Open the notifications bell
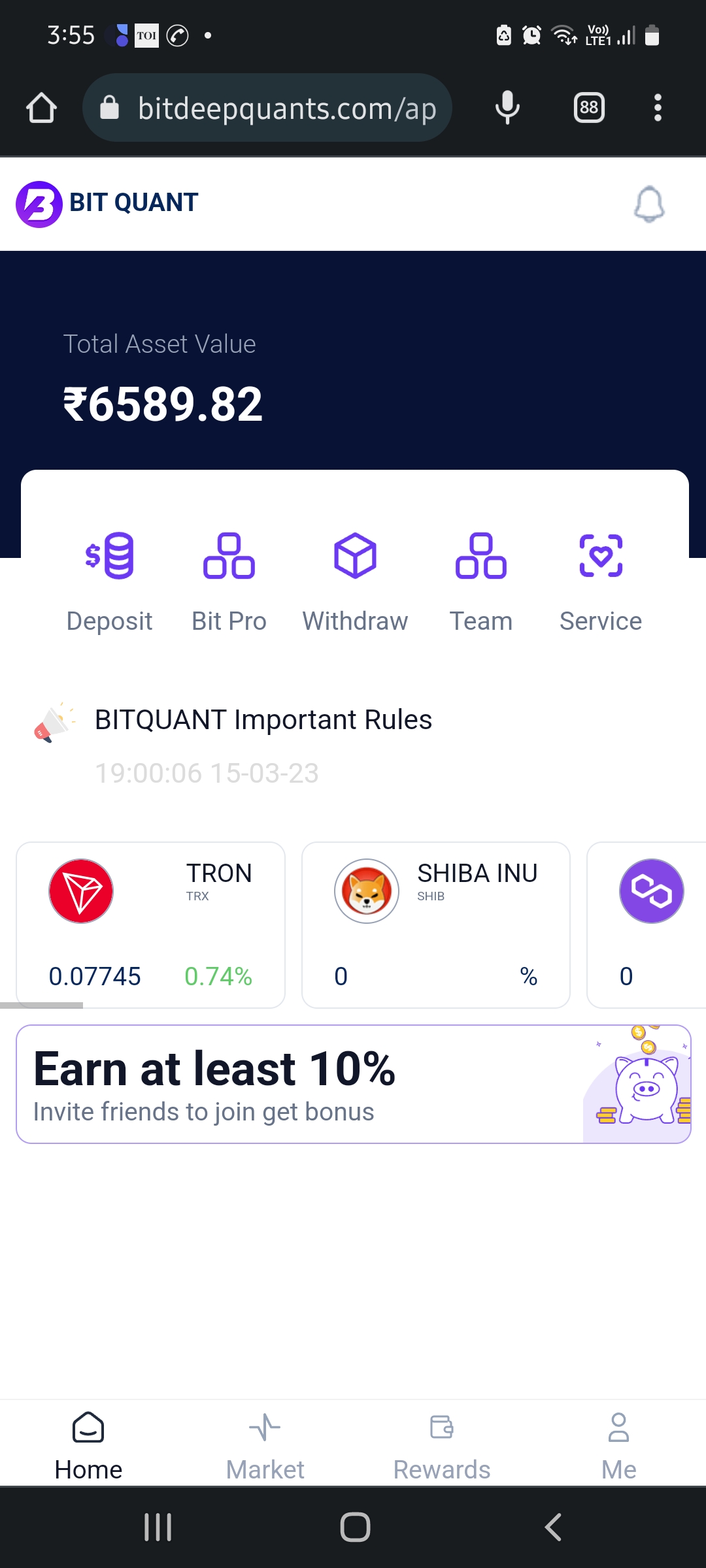The height and width of the screenshot is (1568, 706). [649, 204]
